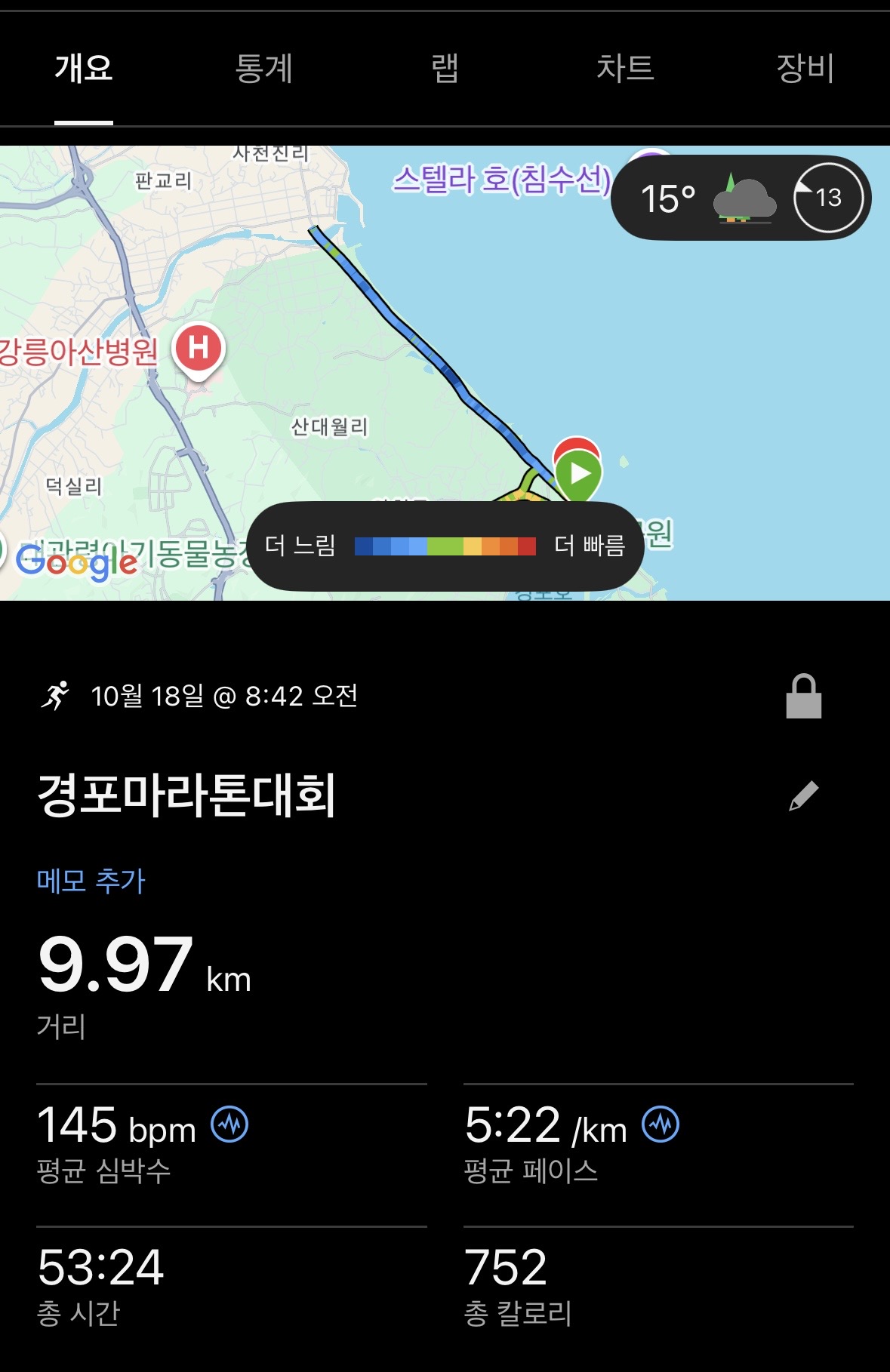Open the 랩 tab
890x1372 pixels.
click(x=445, y=69)
